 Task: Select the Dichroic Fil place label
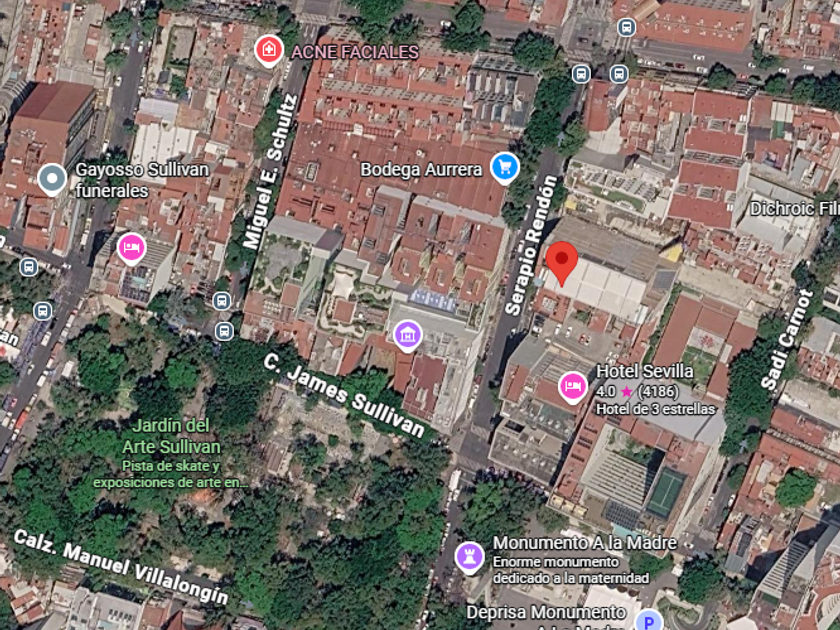795,208
